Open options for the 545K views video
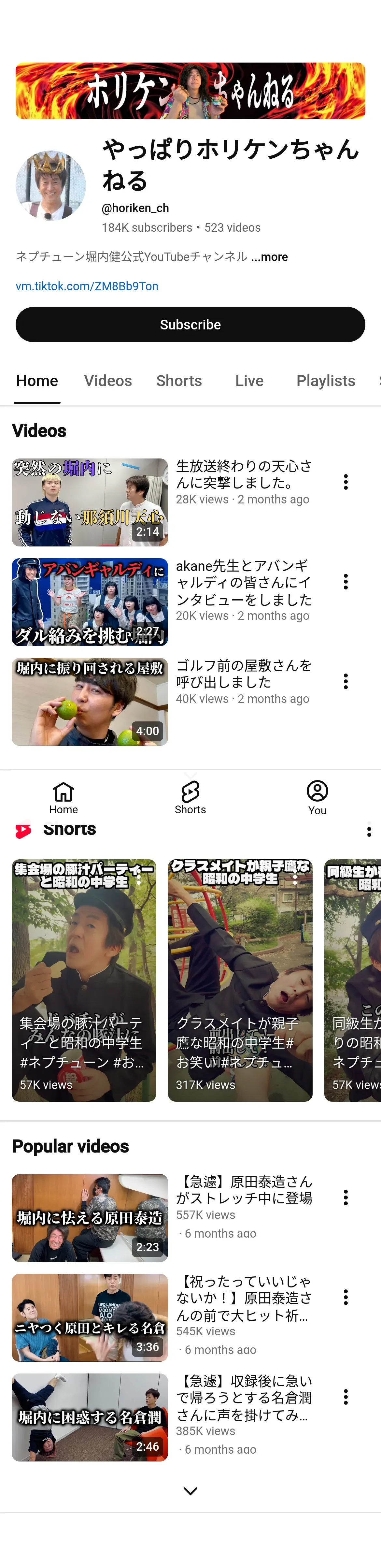Screen dimensions: 381x1568 coord(346,1297)
